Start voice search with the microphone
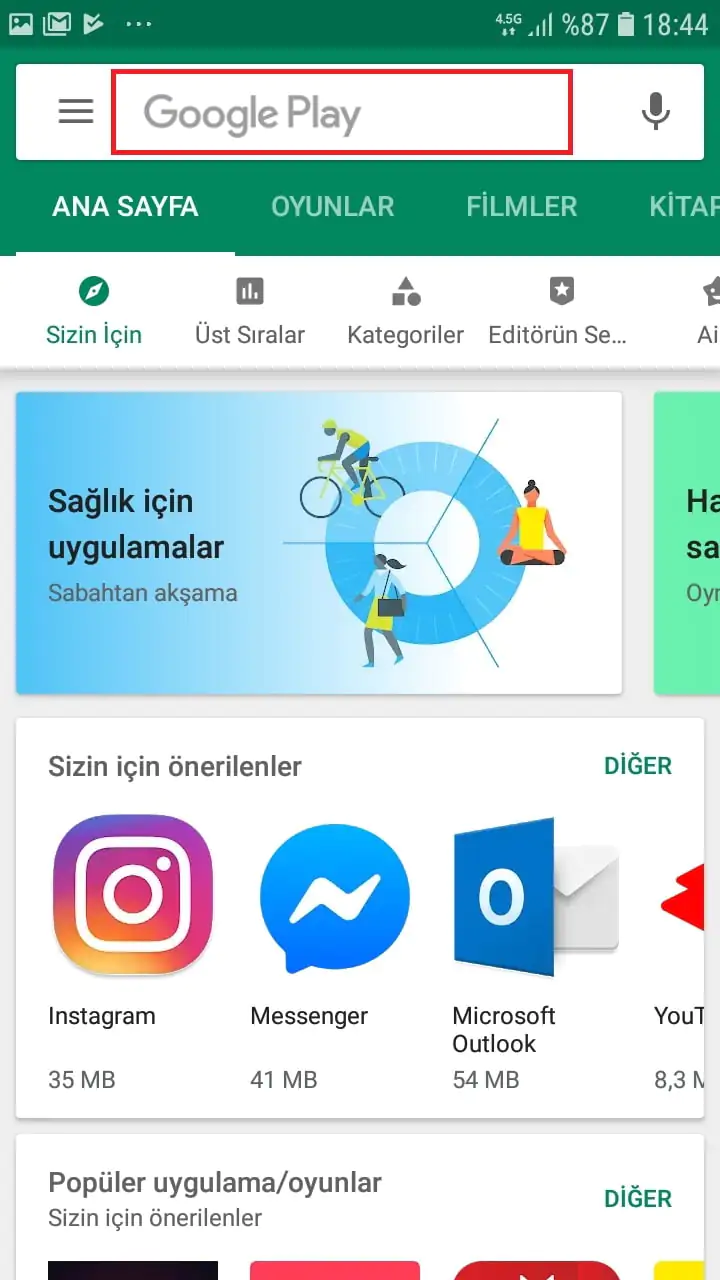 tap(655, 111)
